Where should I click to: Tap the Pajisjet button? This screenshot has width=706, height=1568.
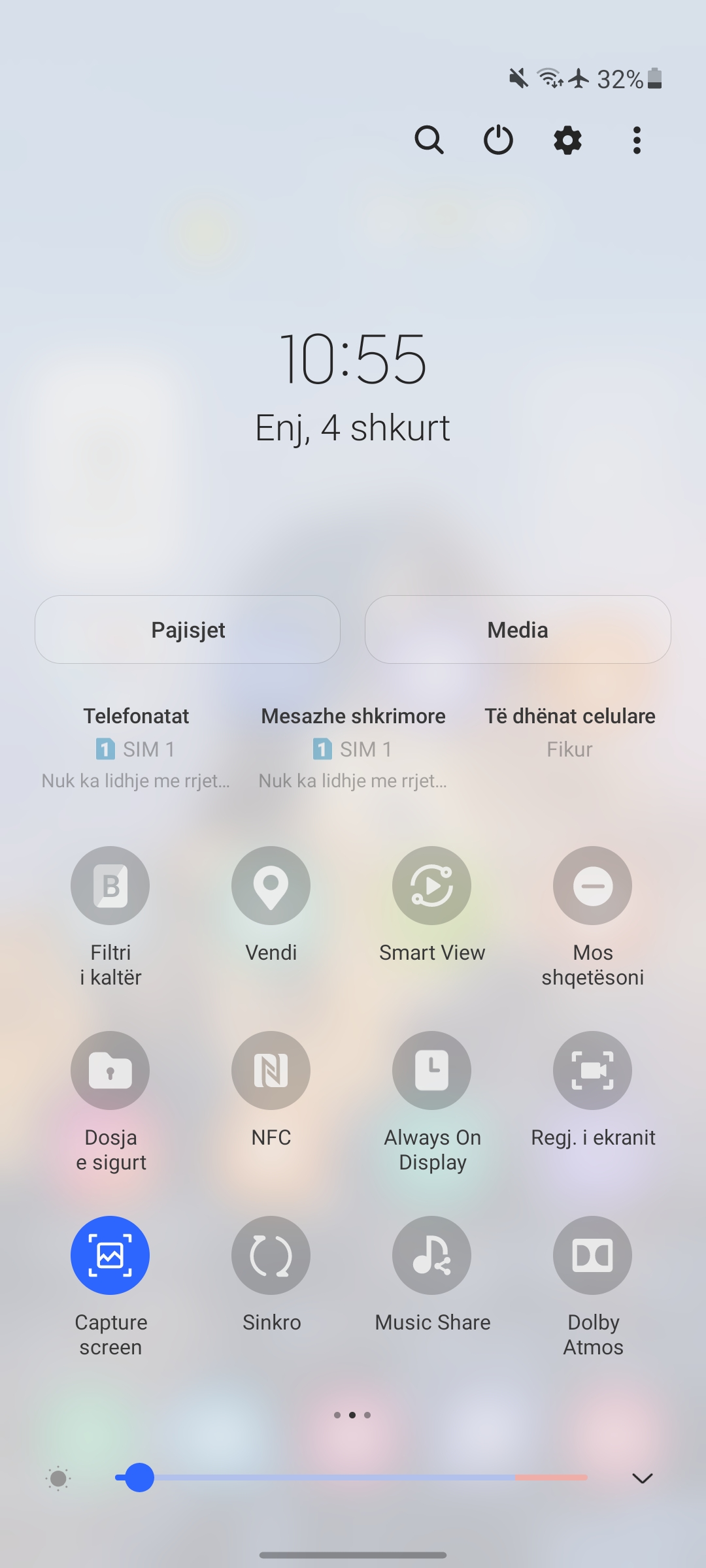(188, 630)
